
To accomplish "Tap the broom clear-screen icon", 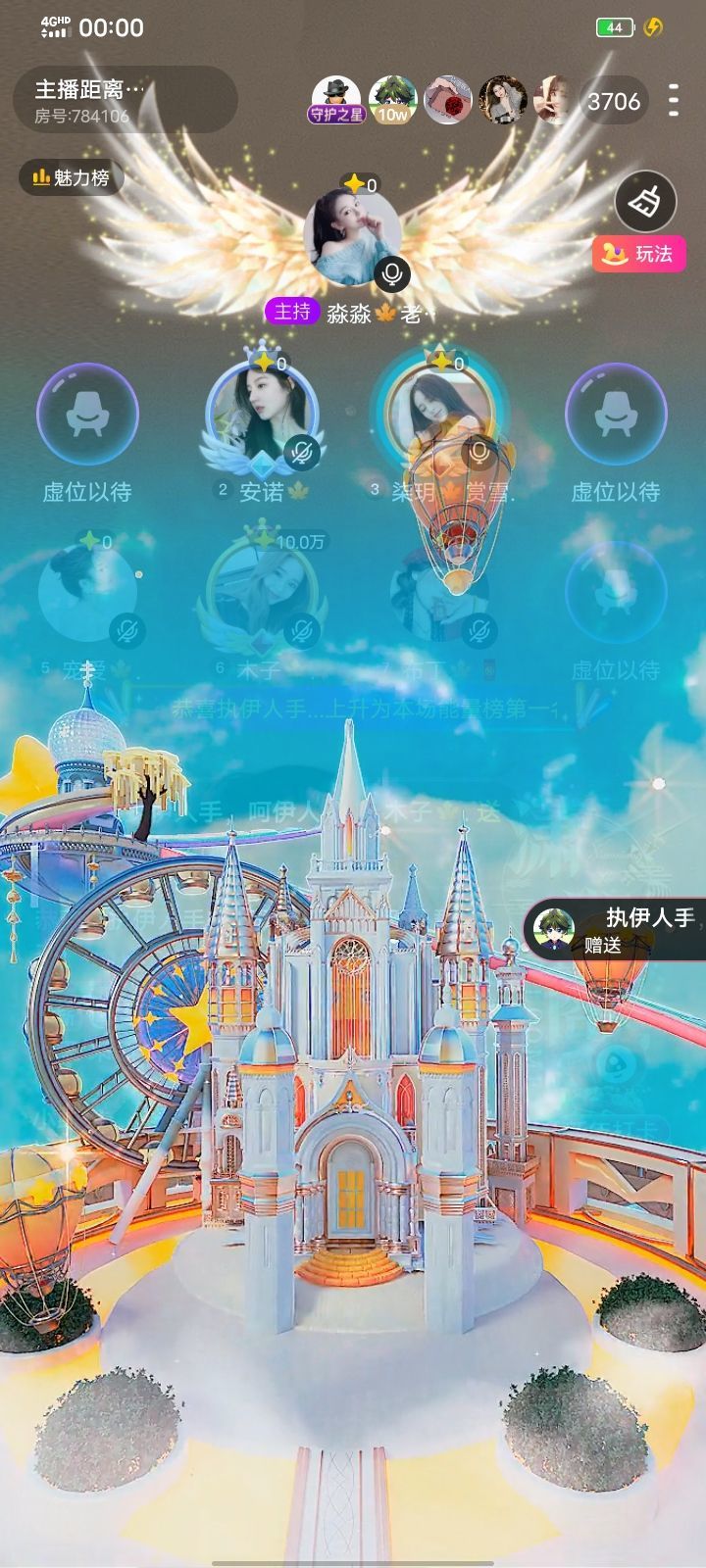I will pos(645,201).
